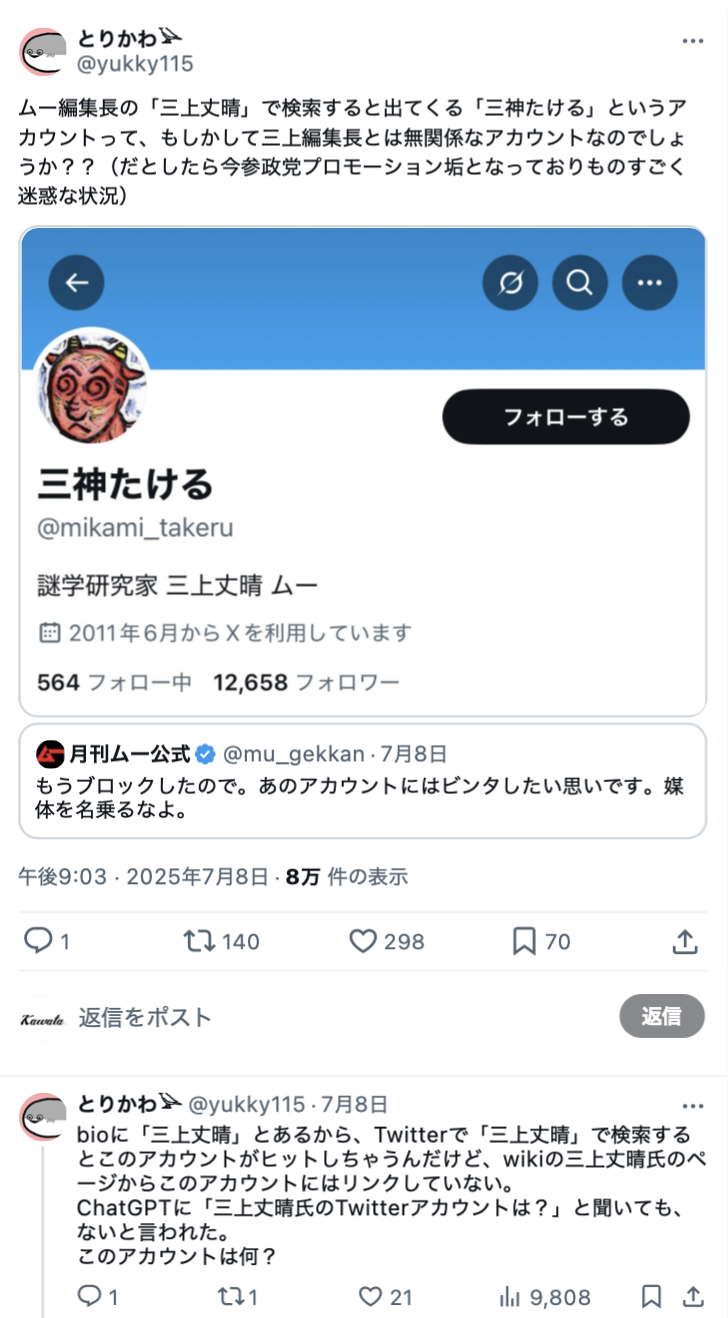
Task: Tap the grey 返信 button
Action: (661, 1016)
